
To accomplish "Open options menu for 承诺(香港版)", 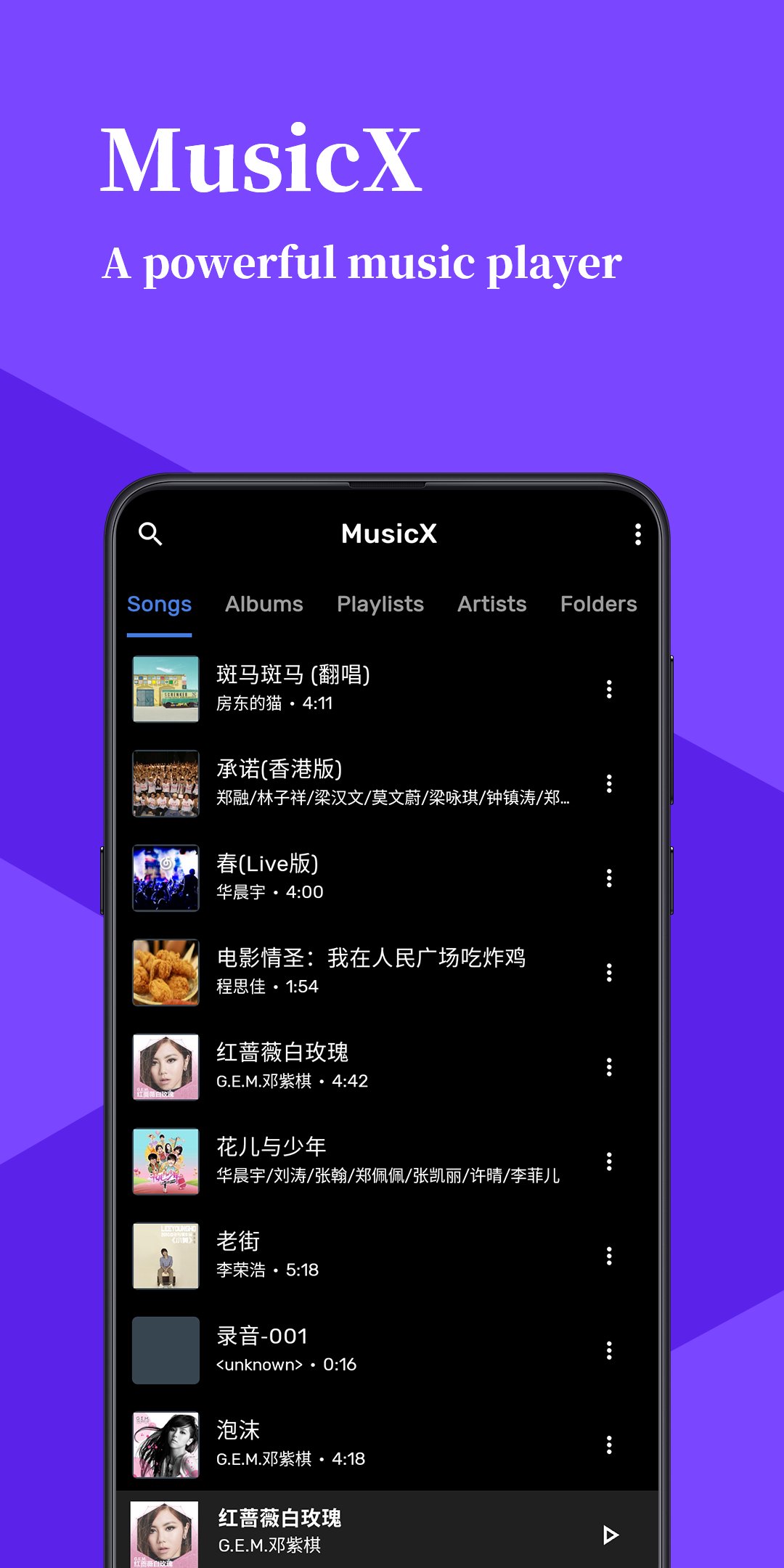I will coord(609,784).
